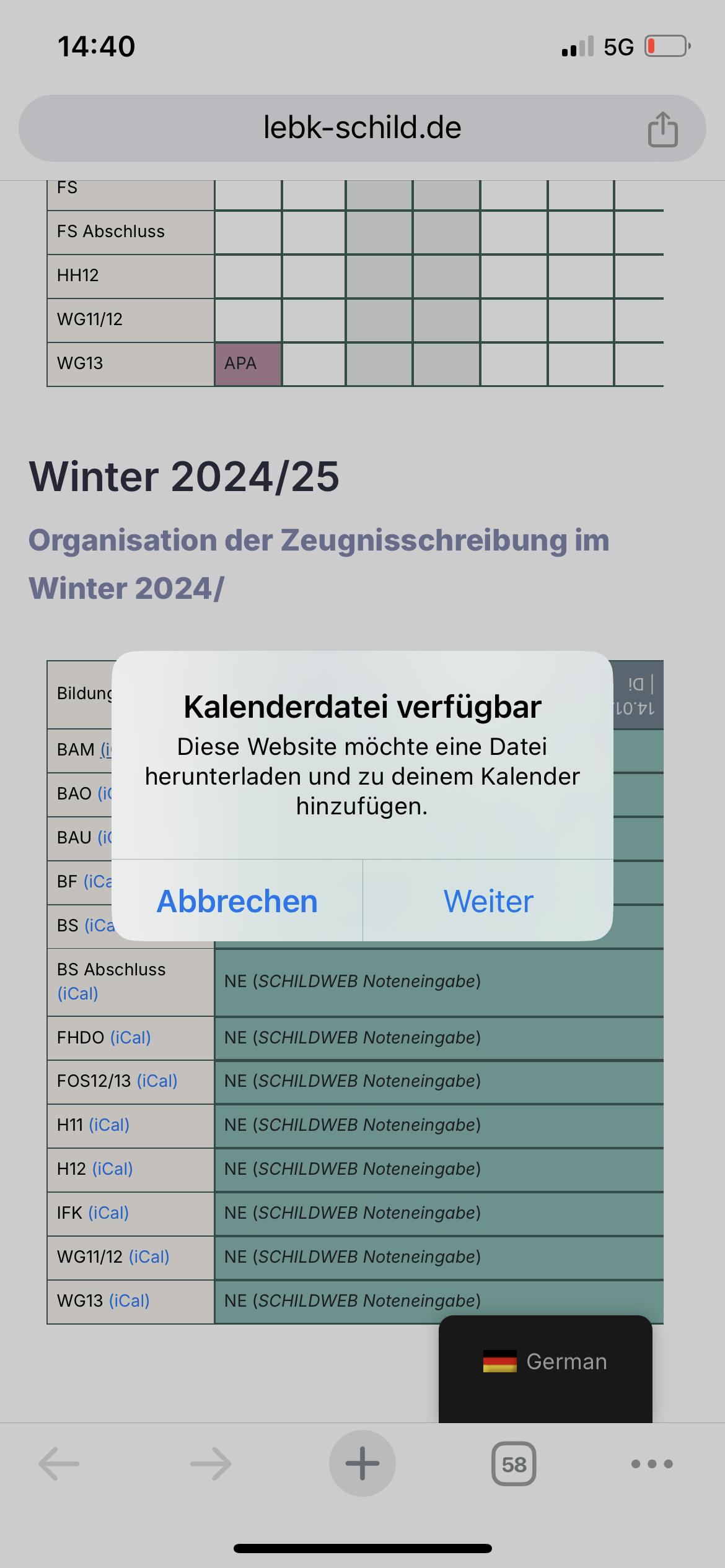Image resolution: width=725 pixels, height=1568 pixels.
Task: Open the iCal link for FOS12/13
Action: [157, 1081]
